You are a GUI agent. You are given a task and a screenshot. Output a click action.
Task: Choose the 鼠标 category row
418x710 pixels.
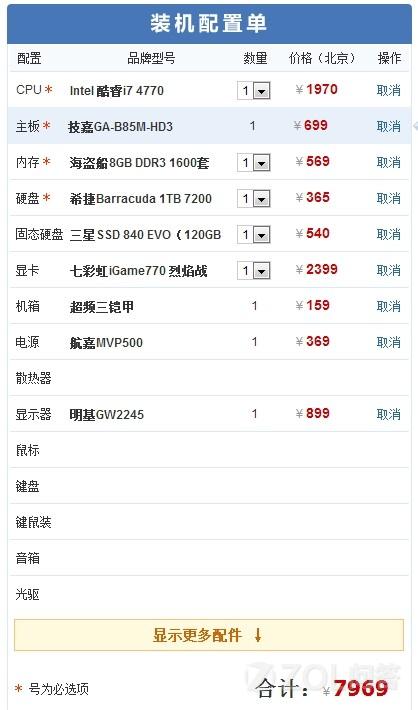(x=209, y=450)
